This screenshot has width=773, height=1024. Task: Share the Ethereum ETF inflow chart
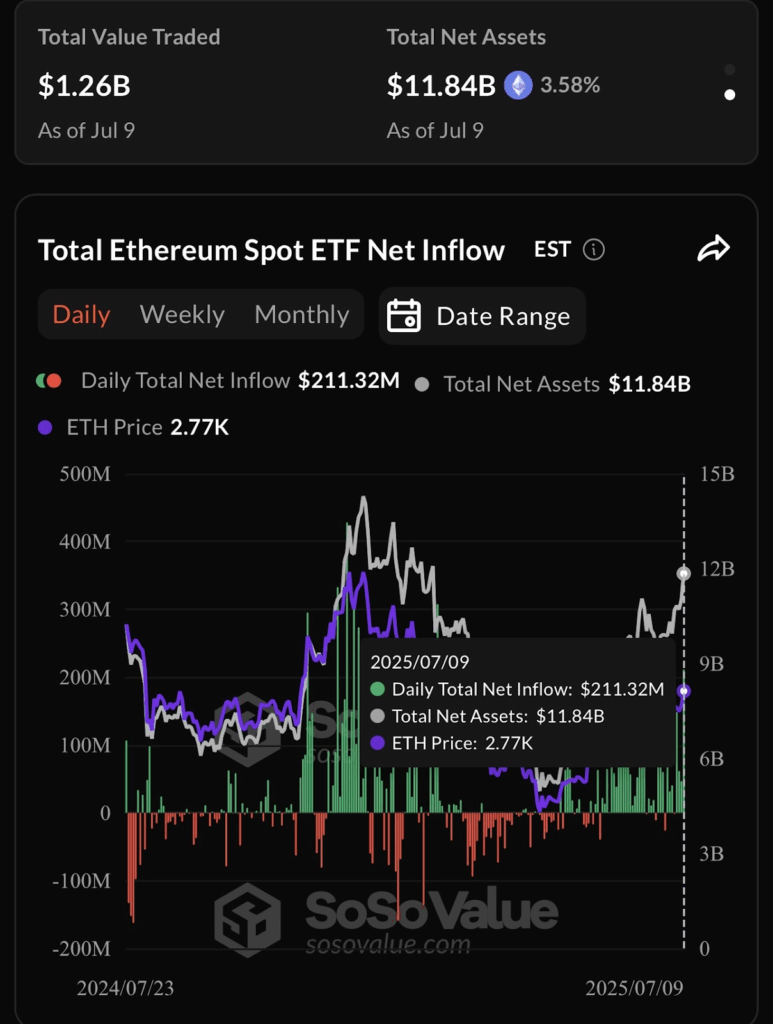713,250
